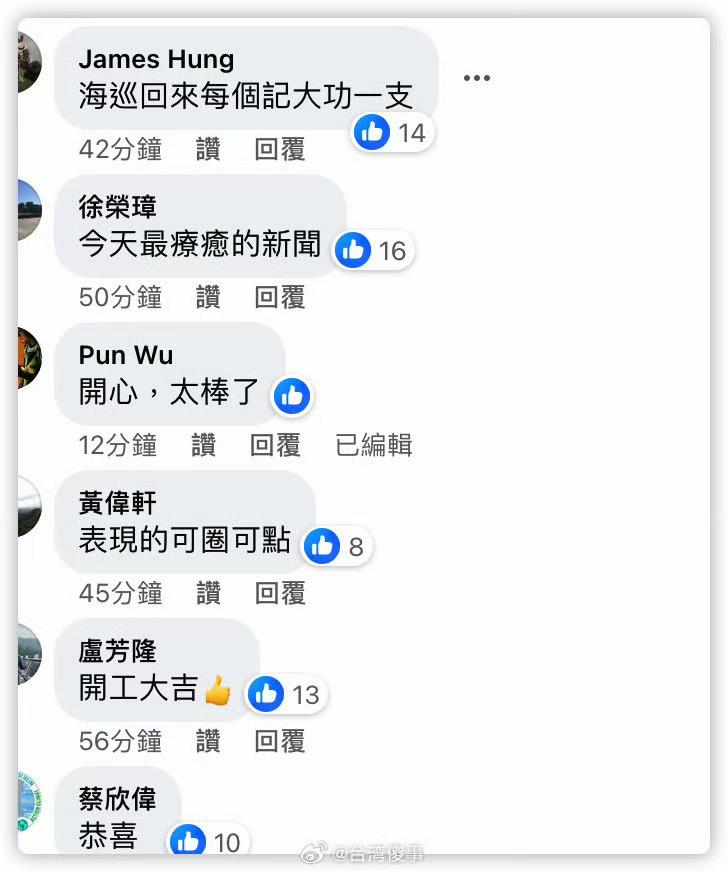This screenshot has width=728, height=872.
Task: Reply to 黃偉軒's comment
Action: 280,593
